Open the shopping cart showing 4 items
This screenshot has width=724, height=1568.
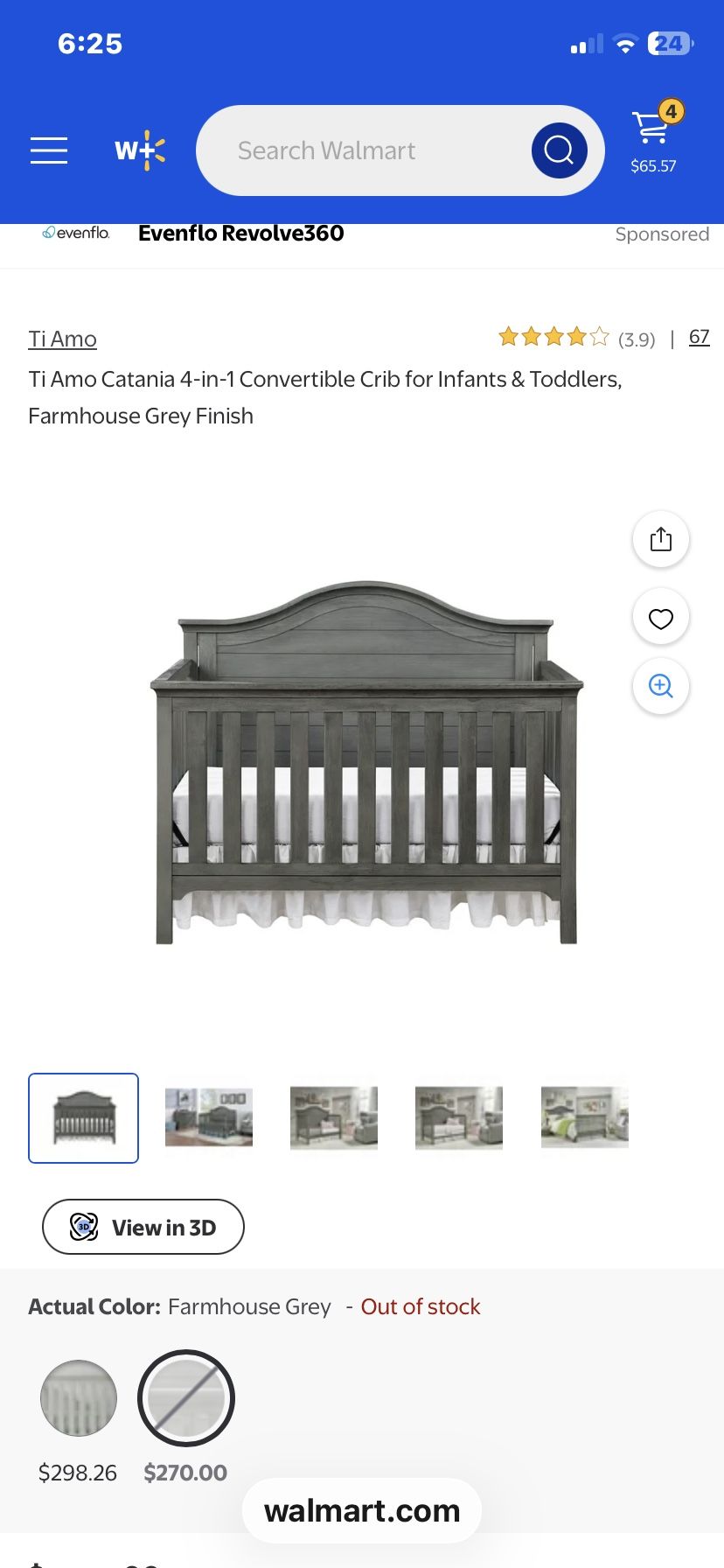tap(653, 136)
